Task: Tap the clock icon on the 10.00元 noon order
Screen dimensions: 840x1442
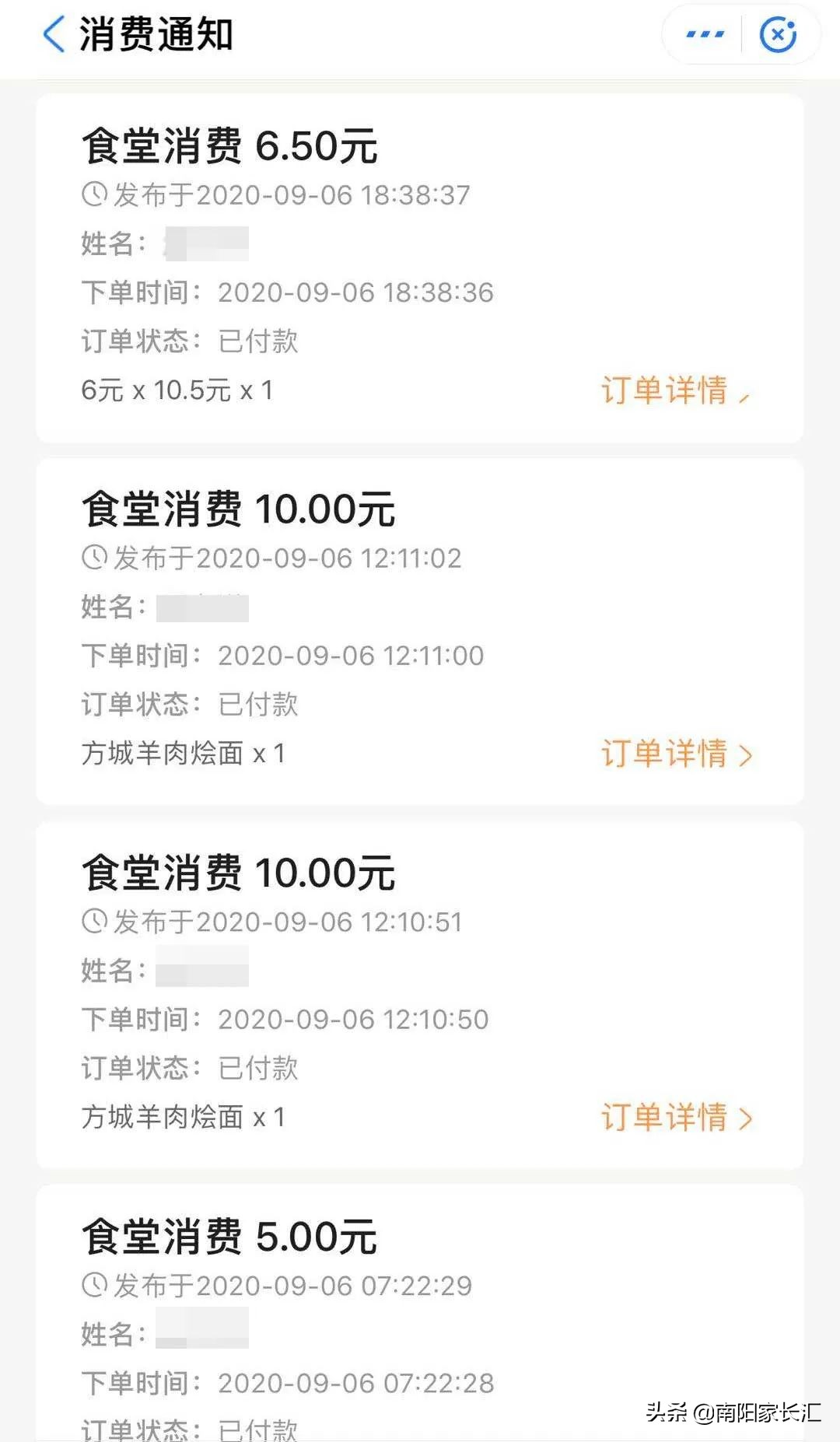Action: (x=93, y=558)
